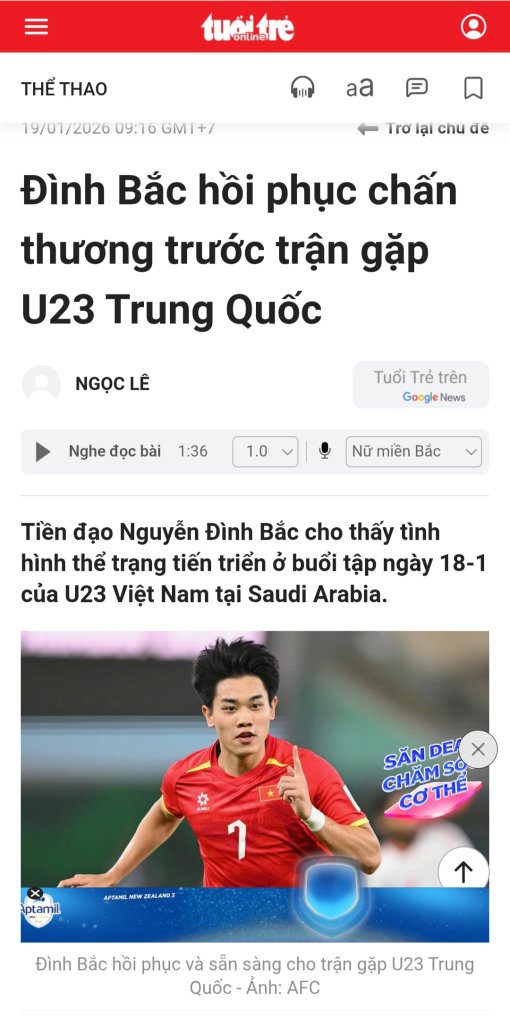The image size is (510, 1024).
Task: Open the THỂ THAO section
Action: 64,89
